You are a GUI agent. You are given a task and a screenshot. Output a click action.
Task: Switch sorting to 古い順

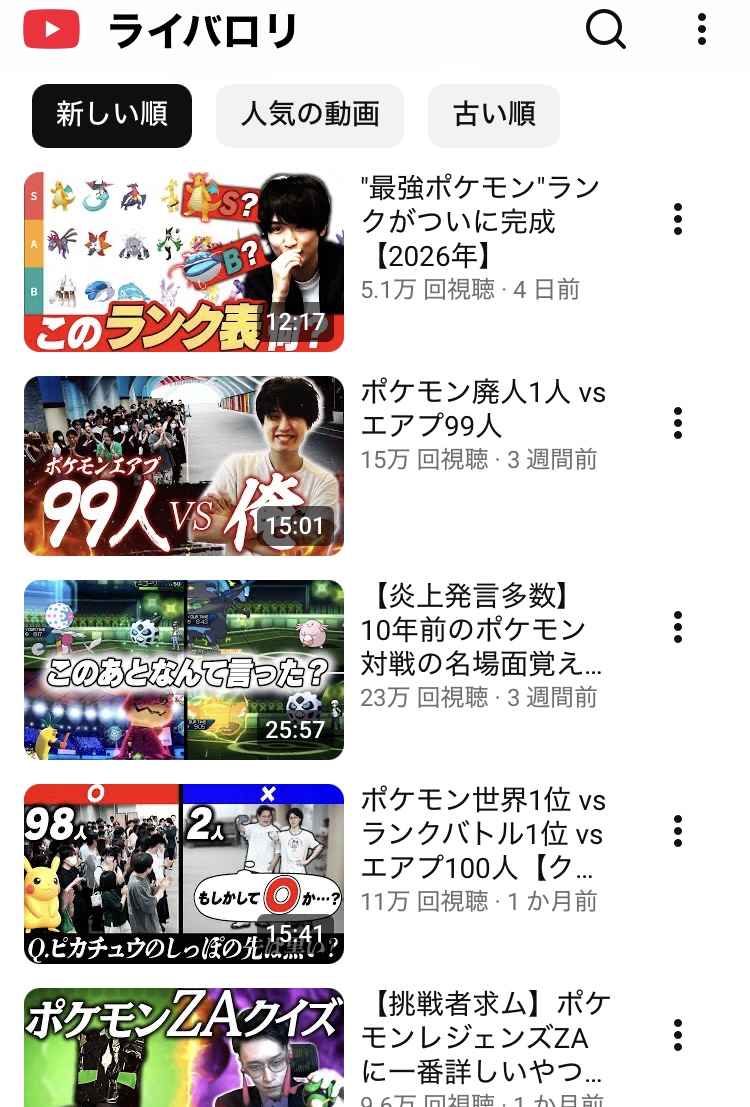point(494,115)
